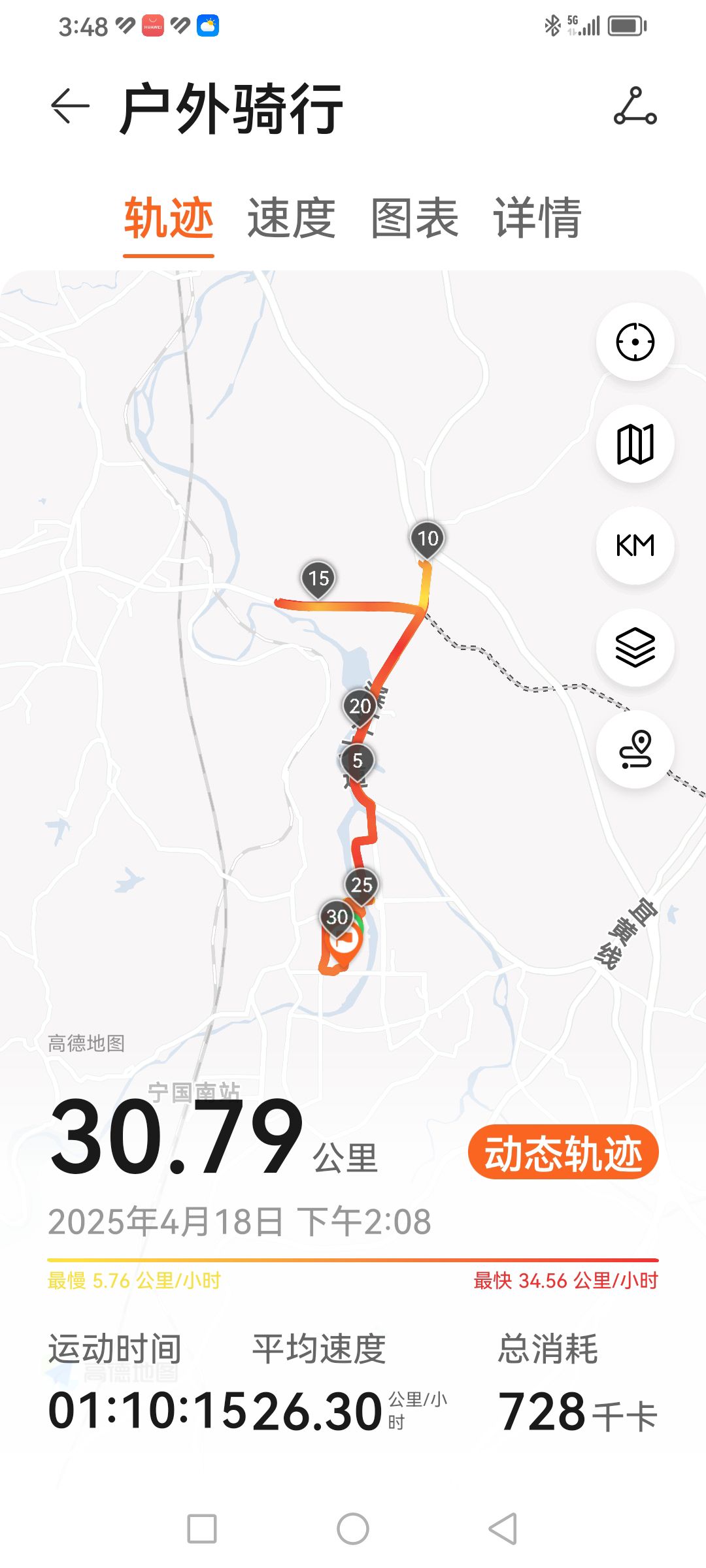
Task: Play the 动态轨迹 animation
Action: 563,1152
